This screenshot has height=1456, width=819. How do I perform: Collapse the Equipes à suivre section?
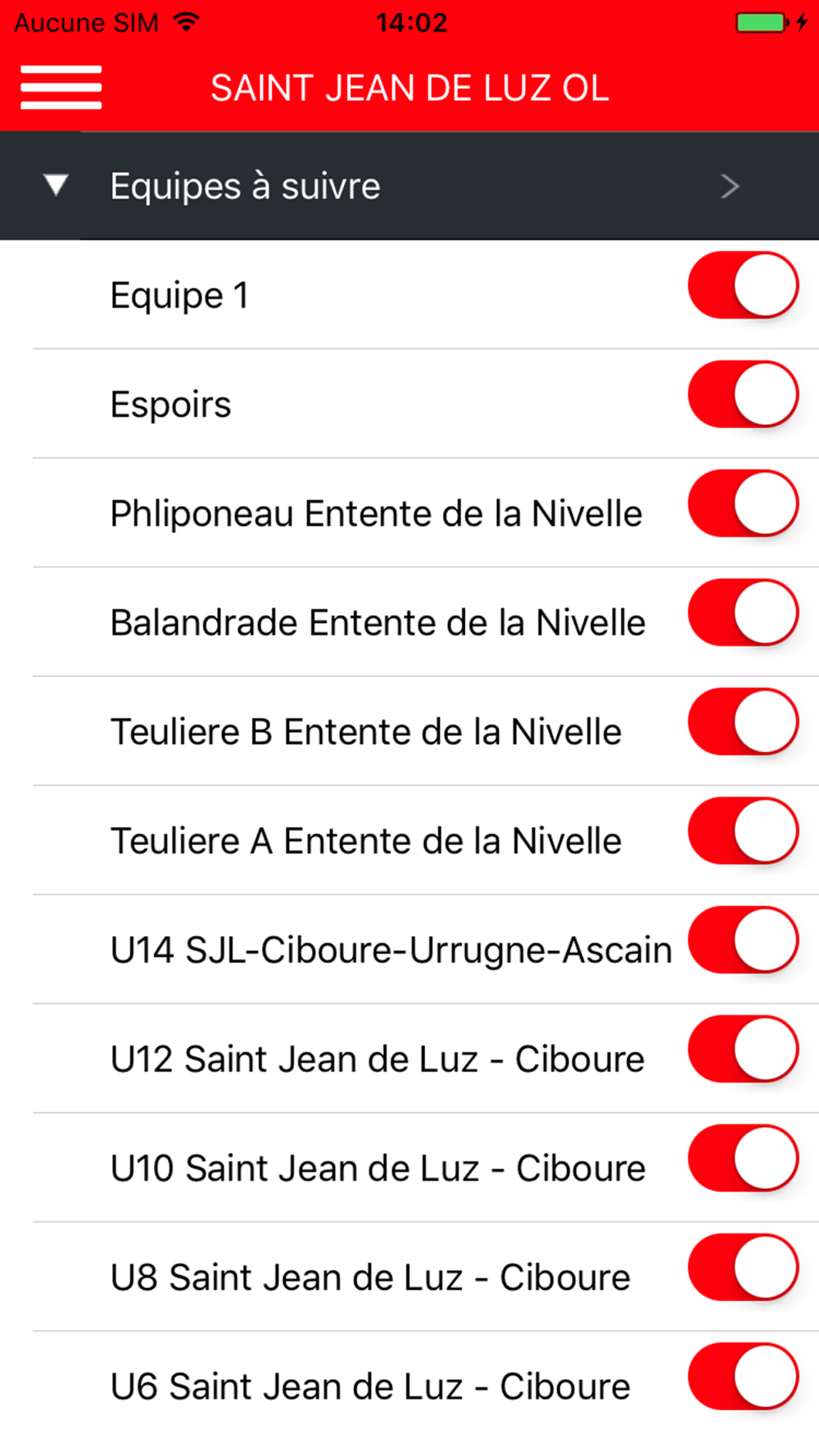[56, 185]
